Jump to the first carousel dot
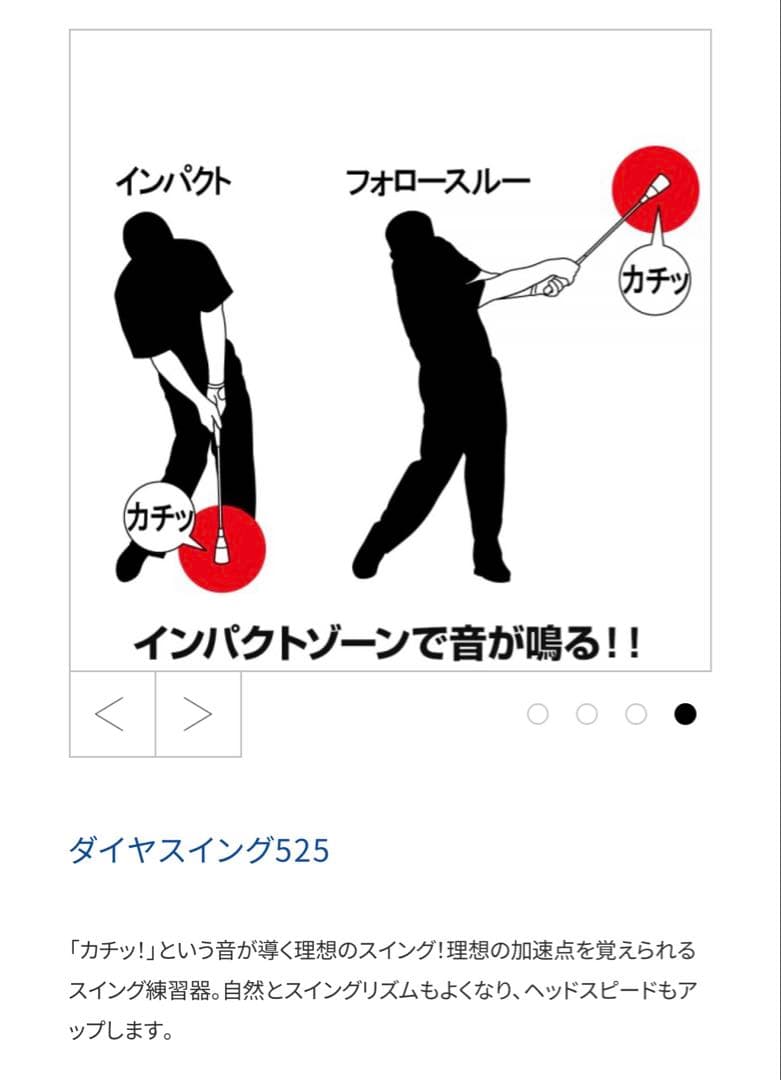781x1080 pixels. 538,714
